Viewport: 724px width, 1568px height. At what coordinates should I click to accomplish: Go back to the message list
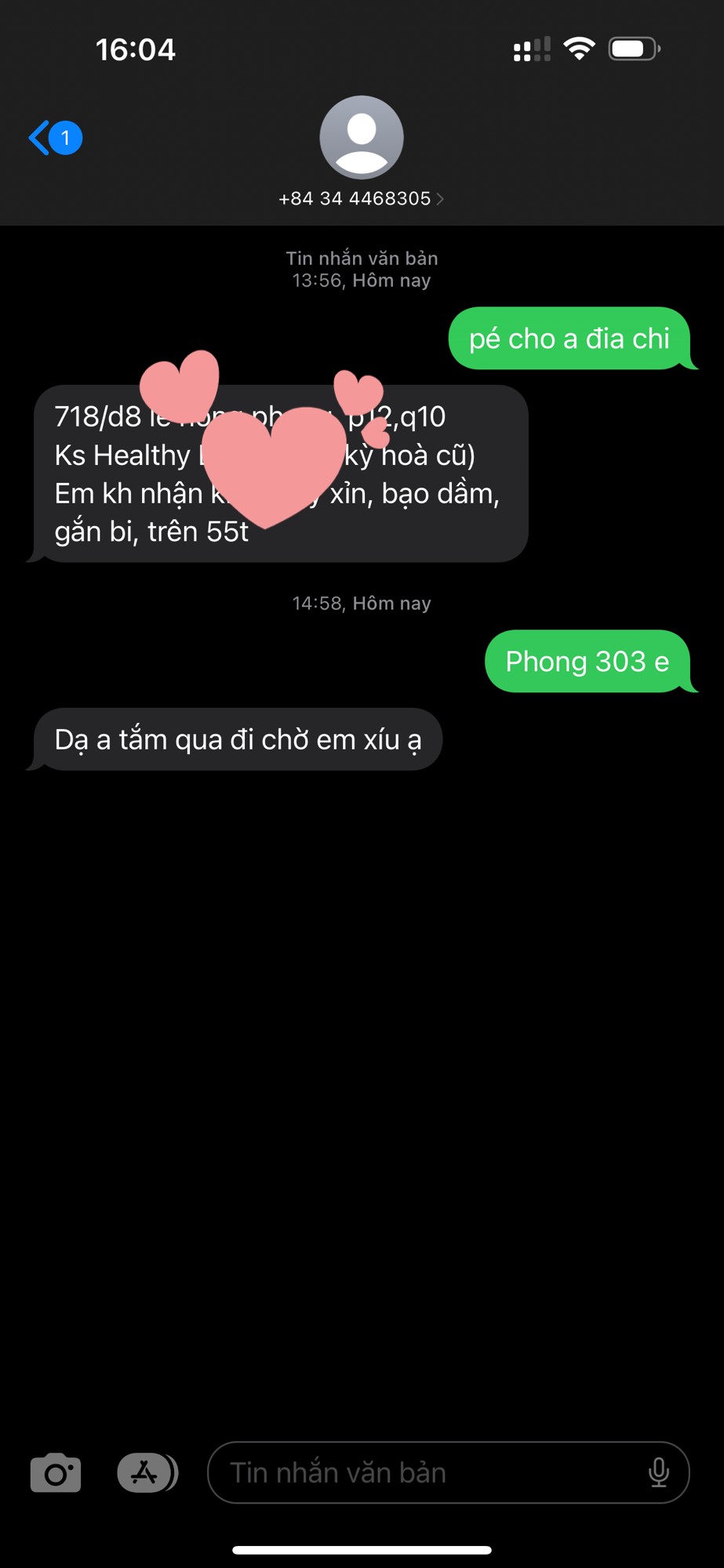53,138
